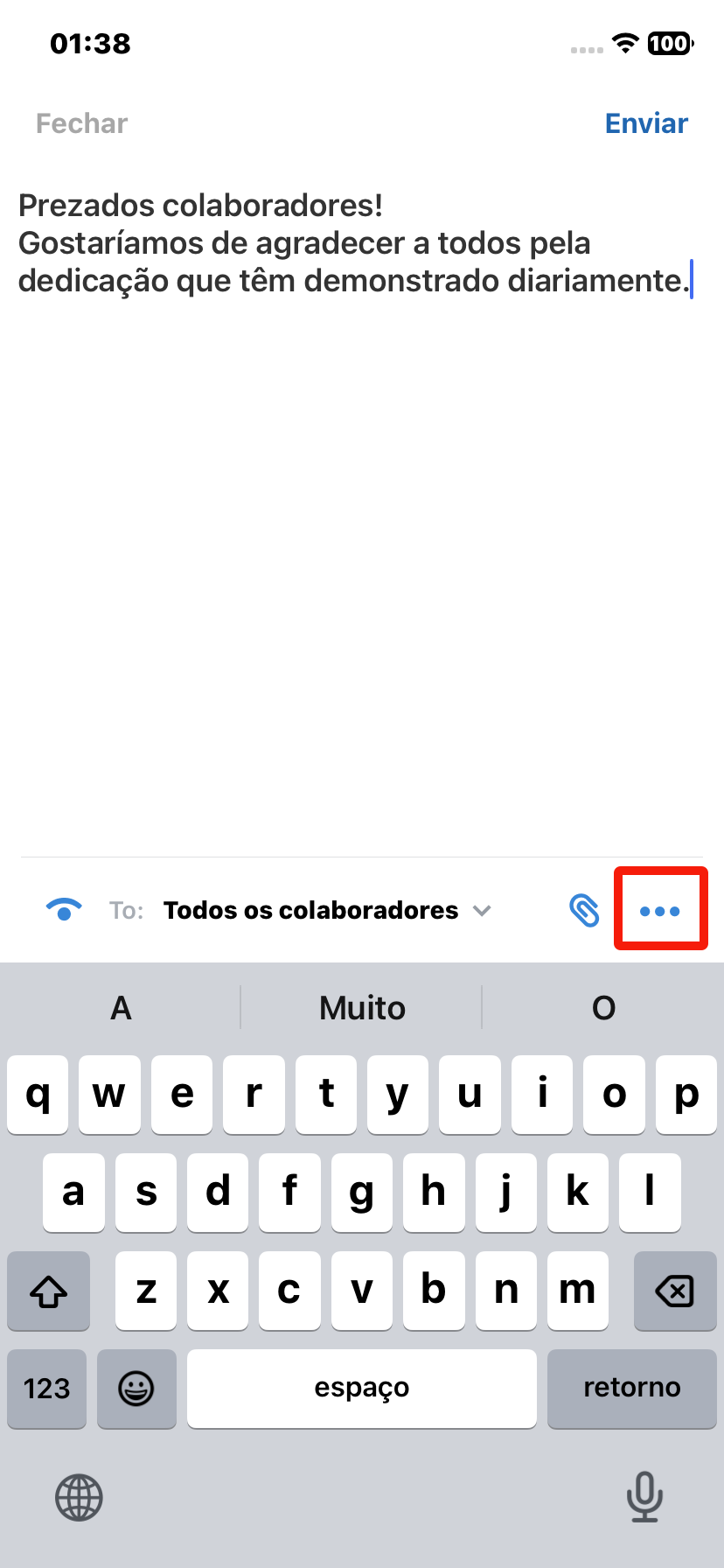The height and width of the screenshot is (1568, 724).
Task: Place the cursor in the message text
Action: (350, 243)
